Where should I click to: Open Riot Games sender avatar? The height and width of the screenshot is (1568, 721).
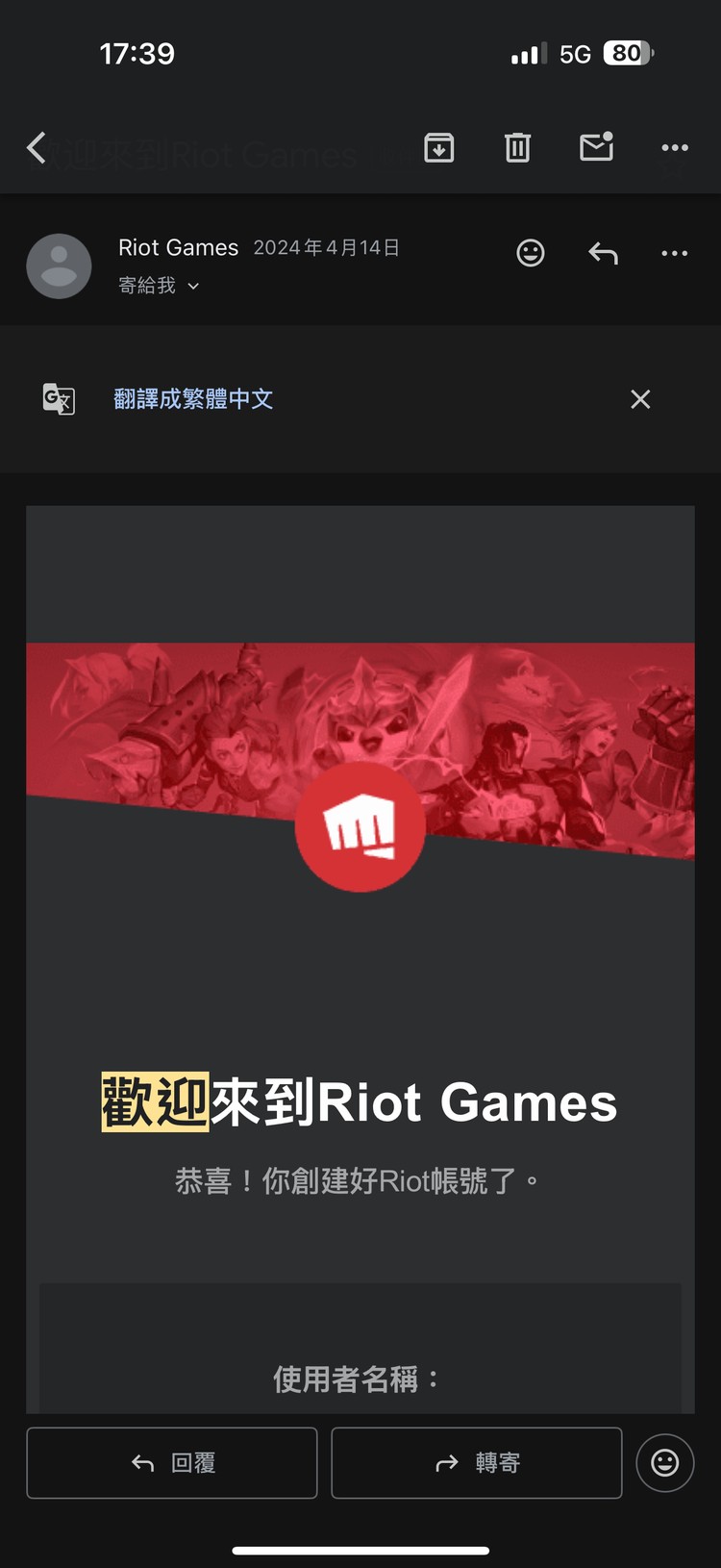point(59,266)
